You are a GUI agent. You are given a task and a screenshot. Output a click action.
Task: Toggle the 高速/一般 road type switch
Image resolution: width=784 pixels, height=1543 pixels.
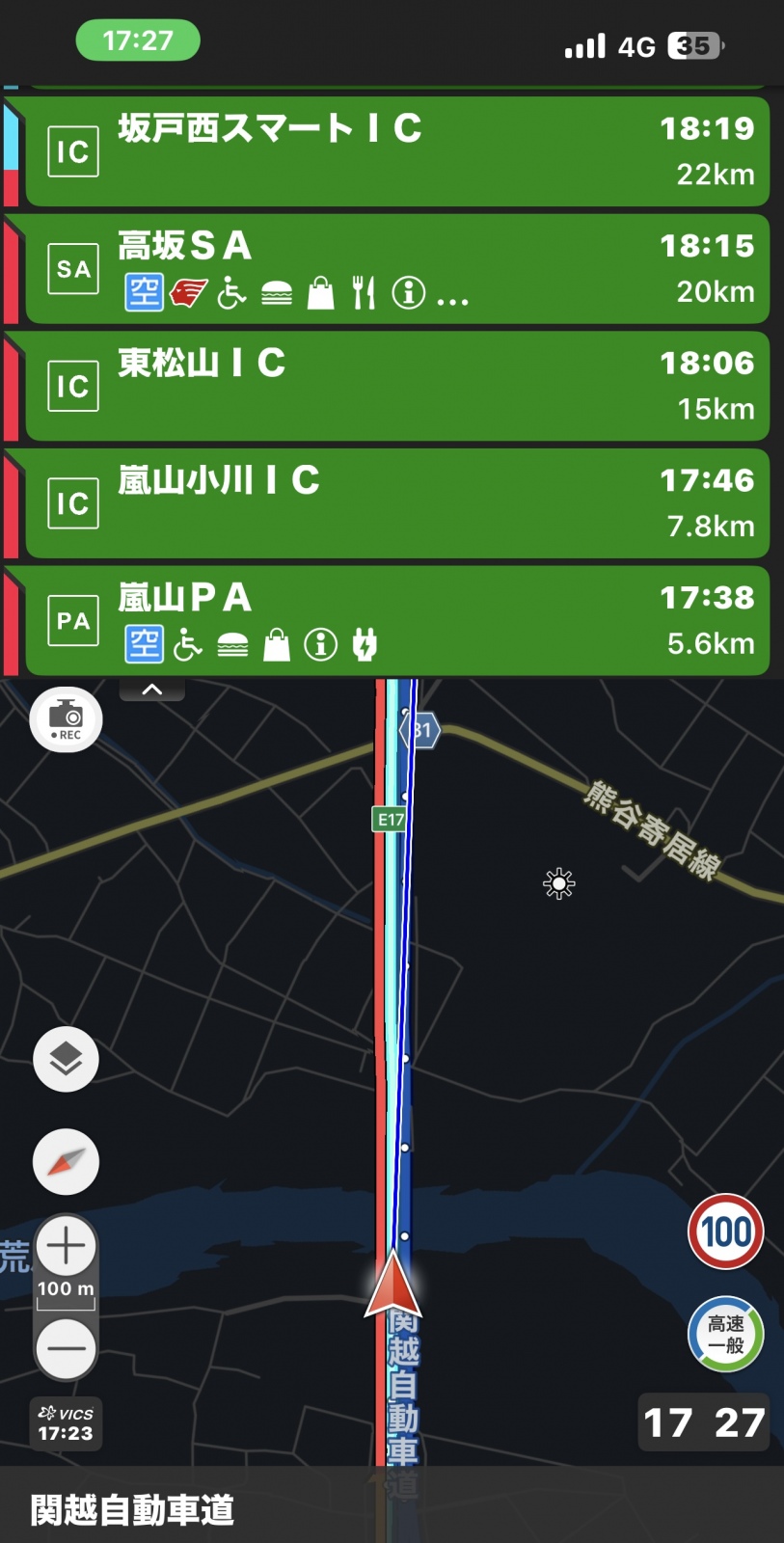pyautogui.click(x=725, y=1335)
